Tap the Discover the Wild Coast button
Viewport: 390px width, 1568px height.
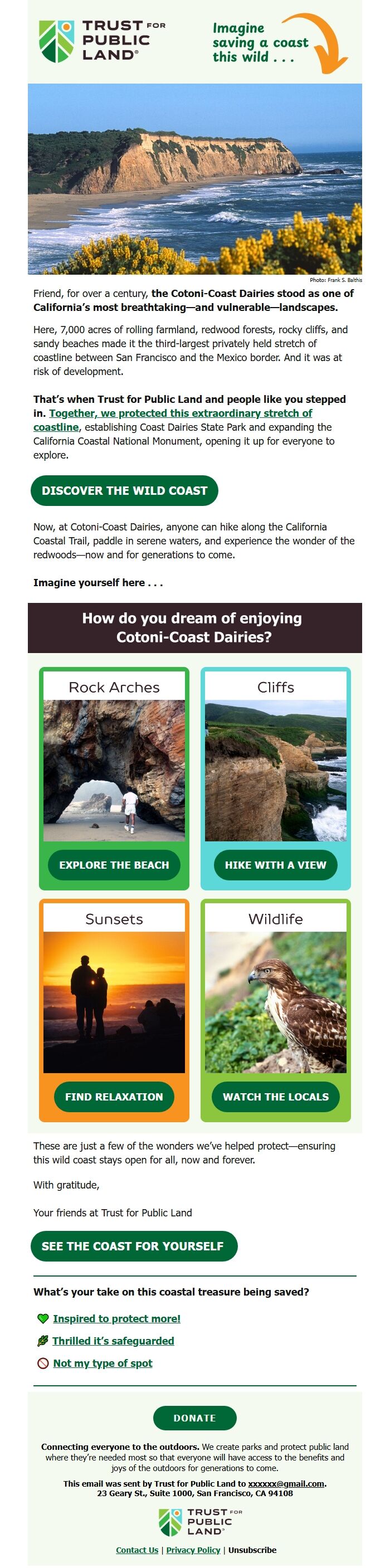pos(124,490)
